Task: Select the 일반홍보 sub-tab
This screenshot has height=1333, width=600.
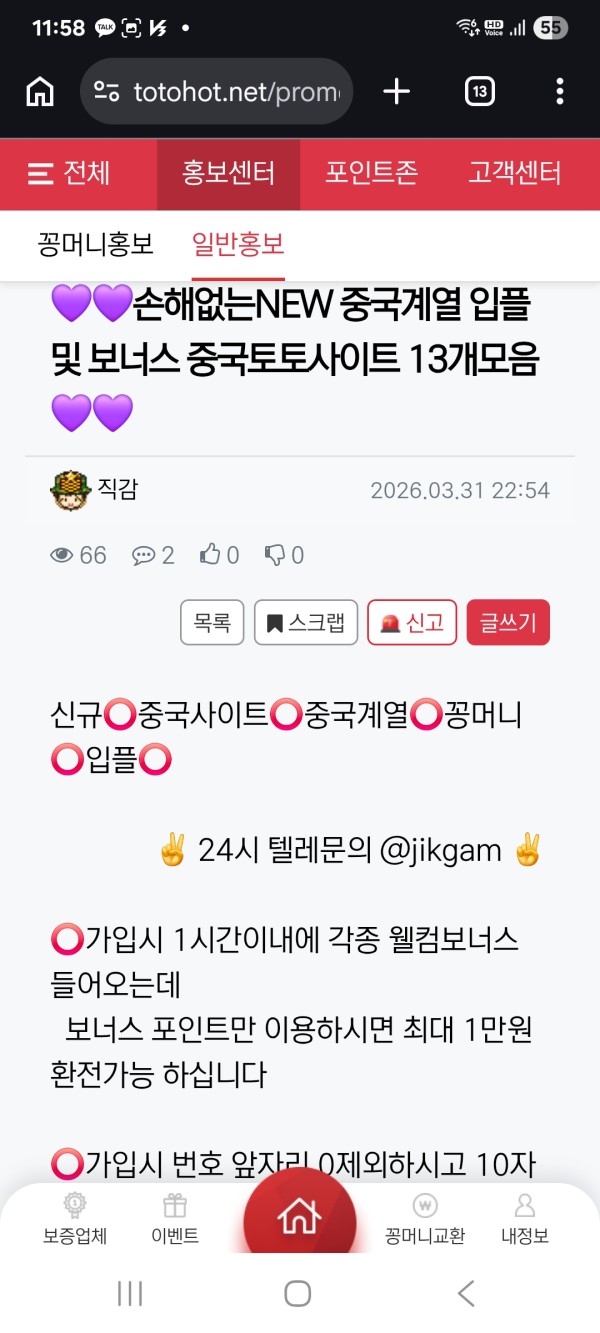Action: click(x=238, y=244)
